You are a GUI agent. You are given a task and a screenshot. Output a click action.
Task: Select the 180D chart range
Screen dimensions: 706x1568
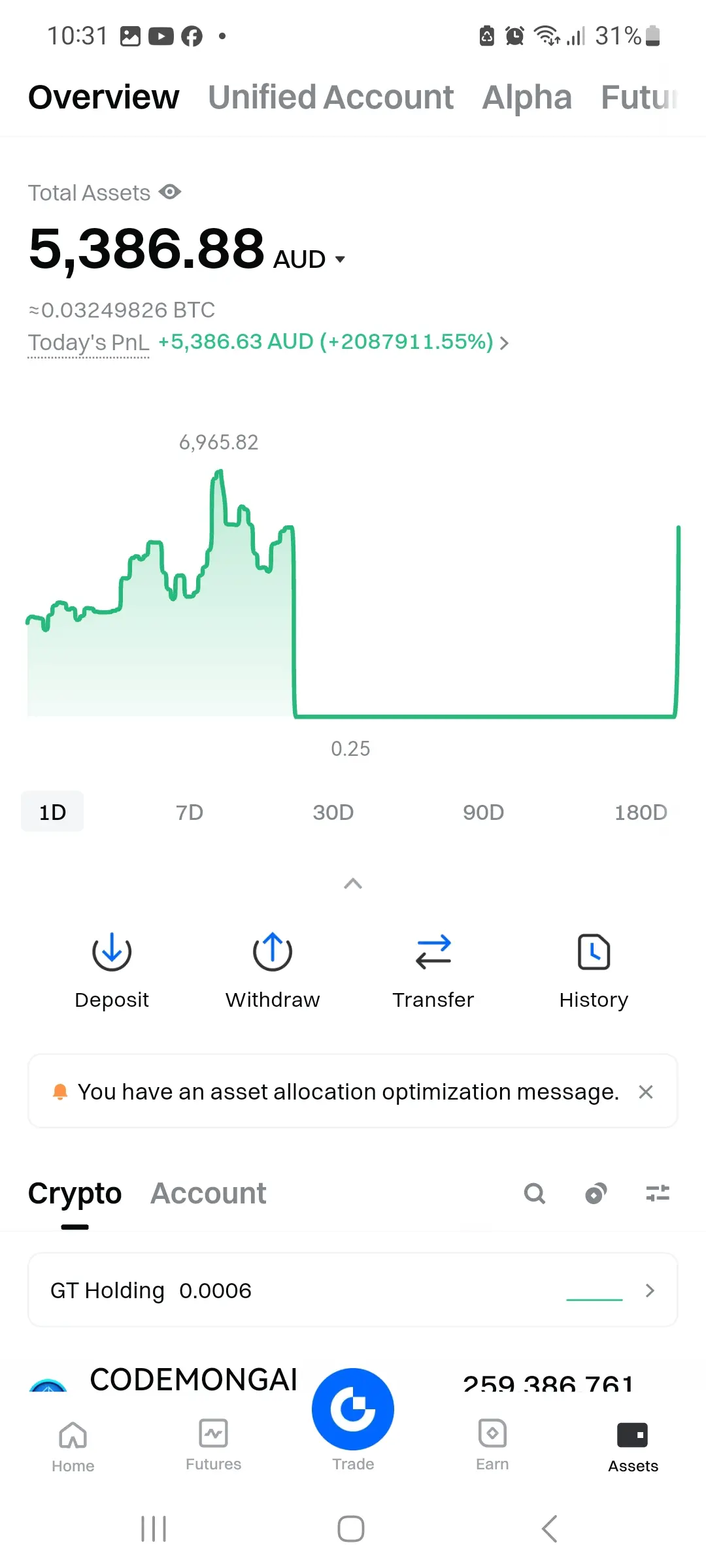coord(640,812)
